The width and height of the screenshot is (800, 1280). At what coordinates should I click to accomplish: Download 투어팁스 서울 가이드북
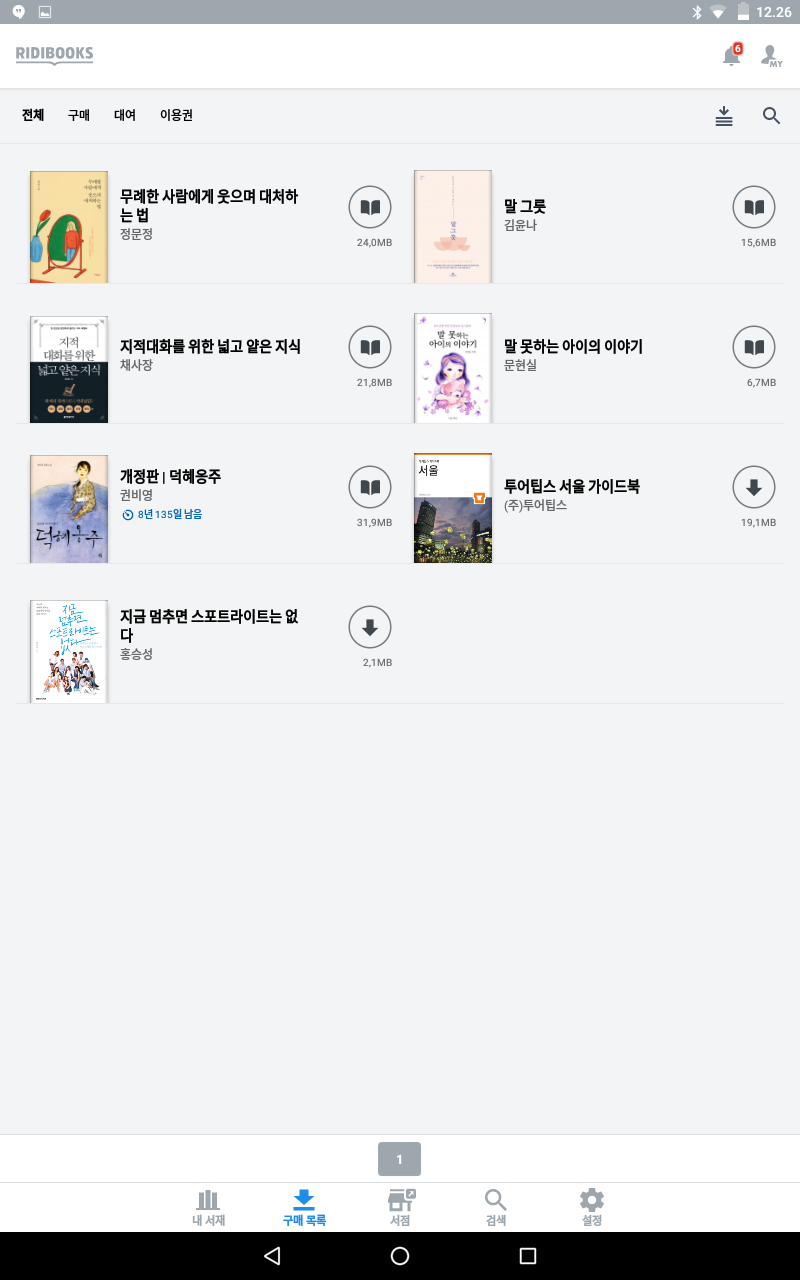[x=754, y=487]
